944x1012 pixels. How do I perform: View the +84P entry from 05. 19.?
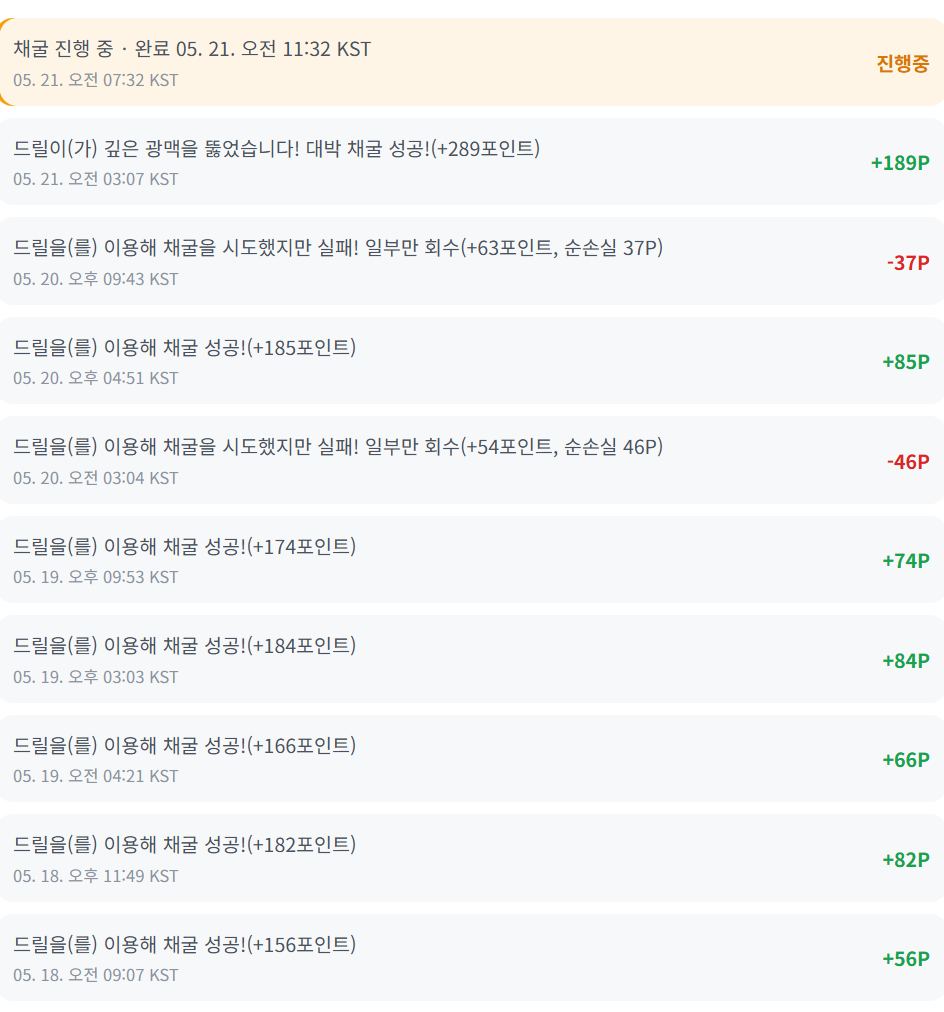point(472,659)
